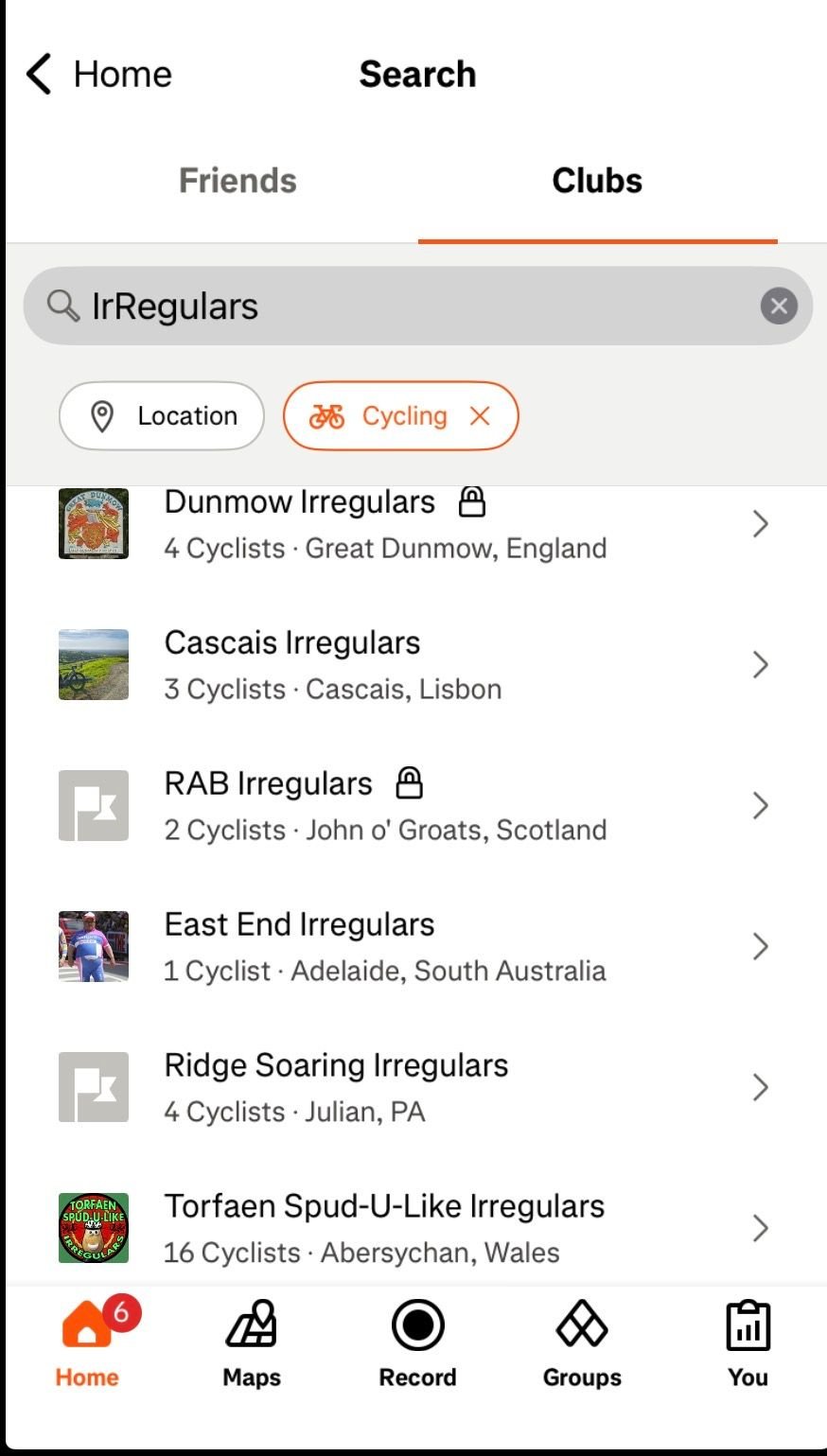Switch to the Groups tab
Viewport: 827px width, 1456px height.
(582, 1342)
